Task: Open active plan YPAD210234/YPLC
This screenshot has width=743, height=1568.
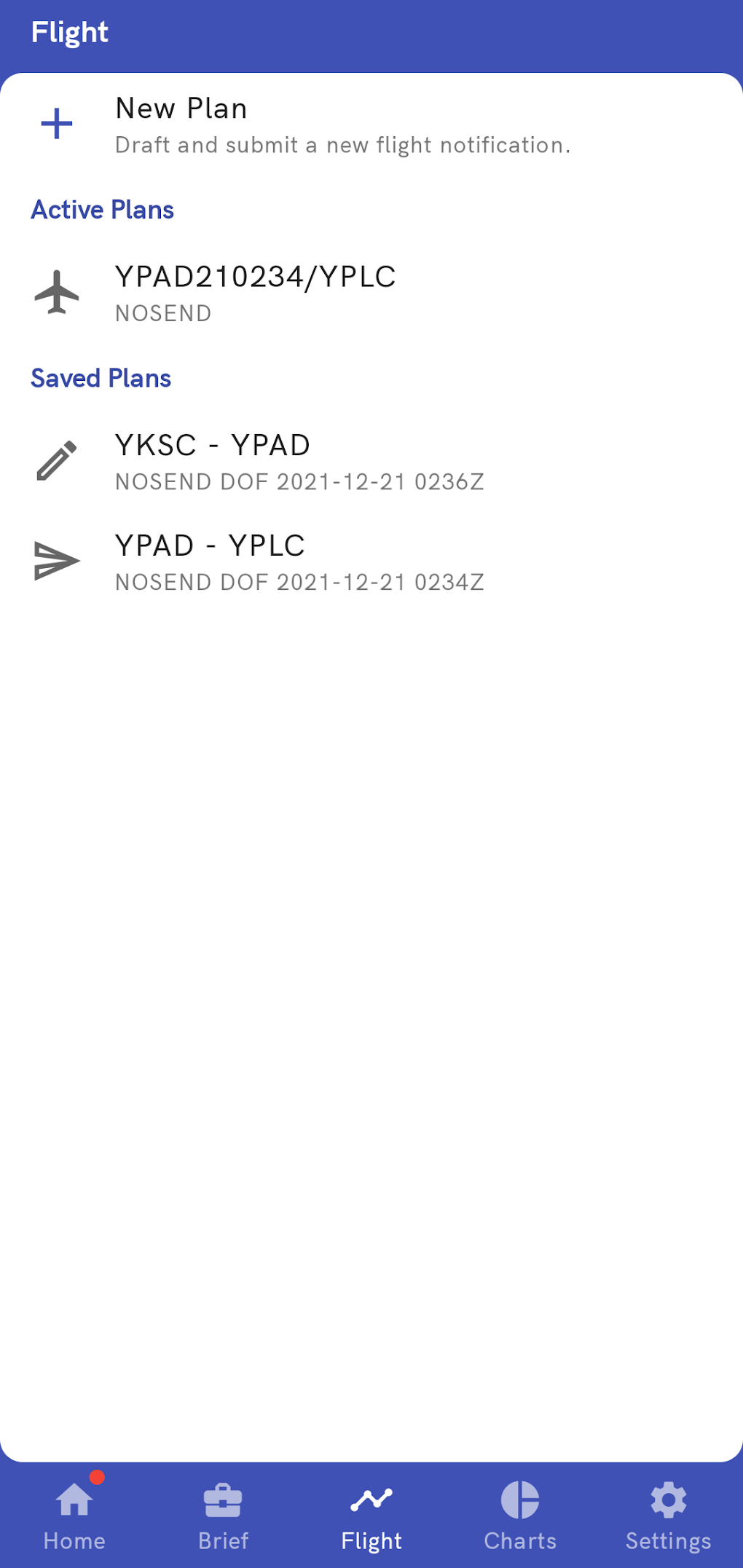Action: [255, 293]
